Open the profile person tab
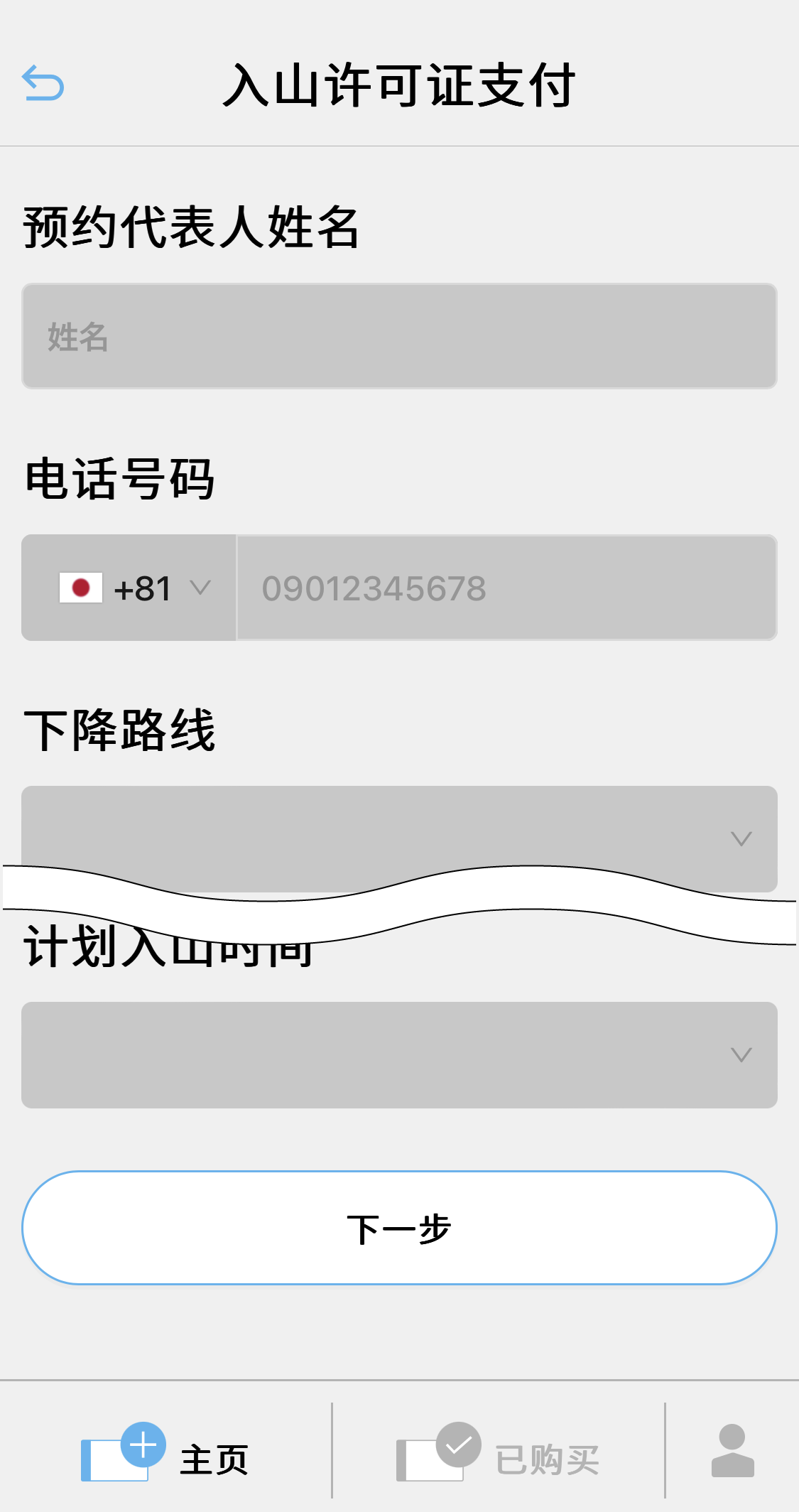Screen dimensions: 799x1512 733,1451
